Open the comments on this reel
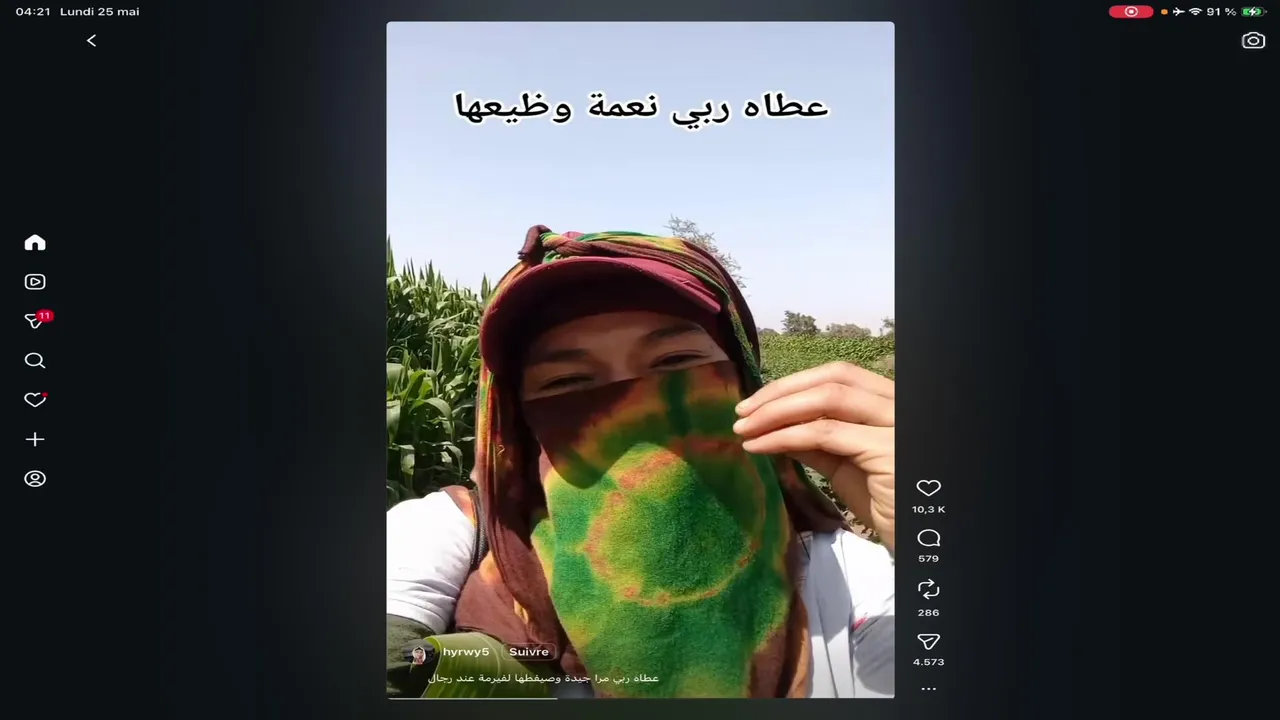 (928, 538)
